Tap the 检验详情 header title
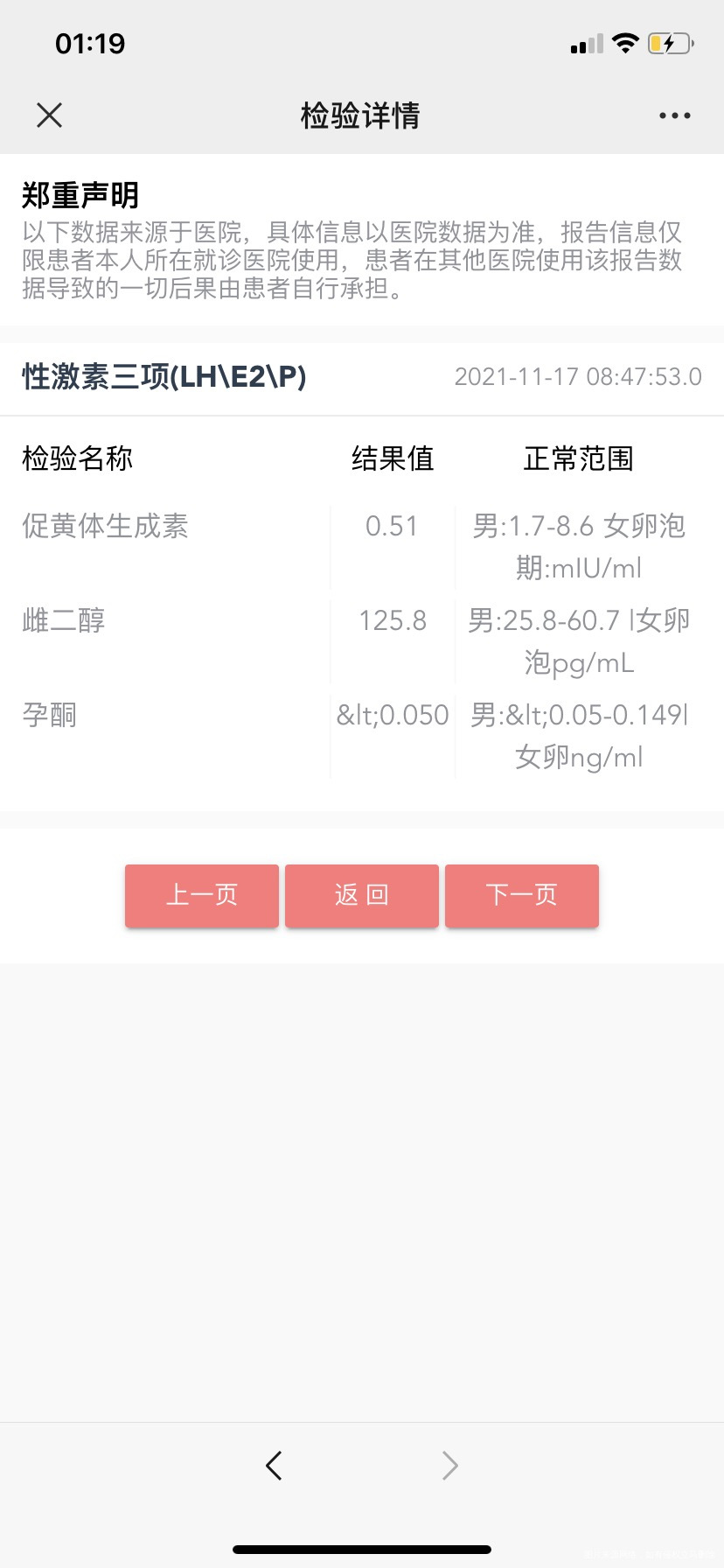This screenshot has width=724, height=1568. tap(361, 115)
